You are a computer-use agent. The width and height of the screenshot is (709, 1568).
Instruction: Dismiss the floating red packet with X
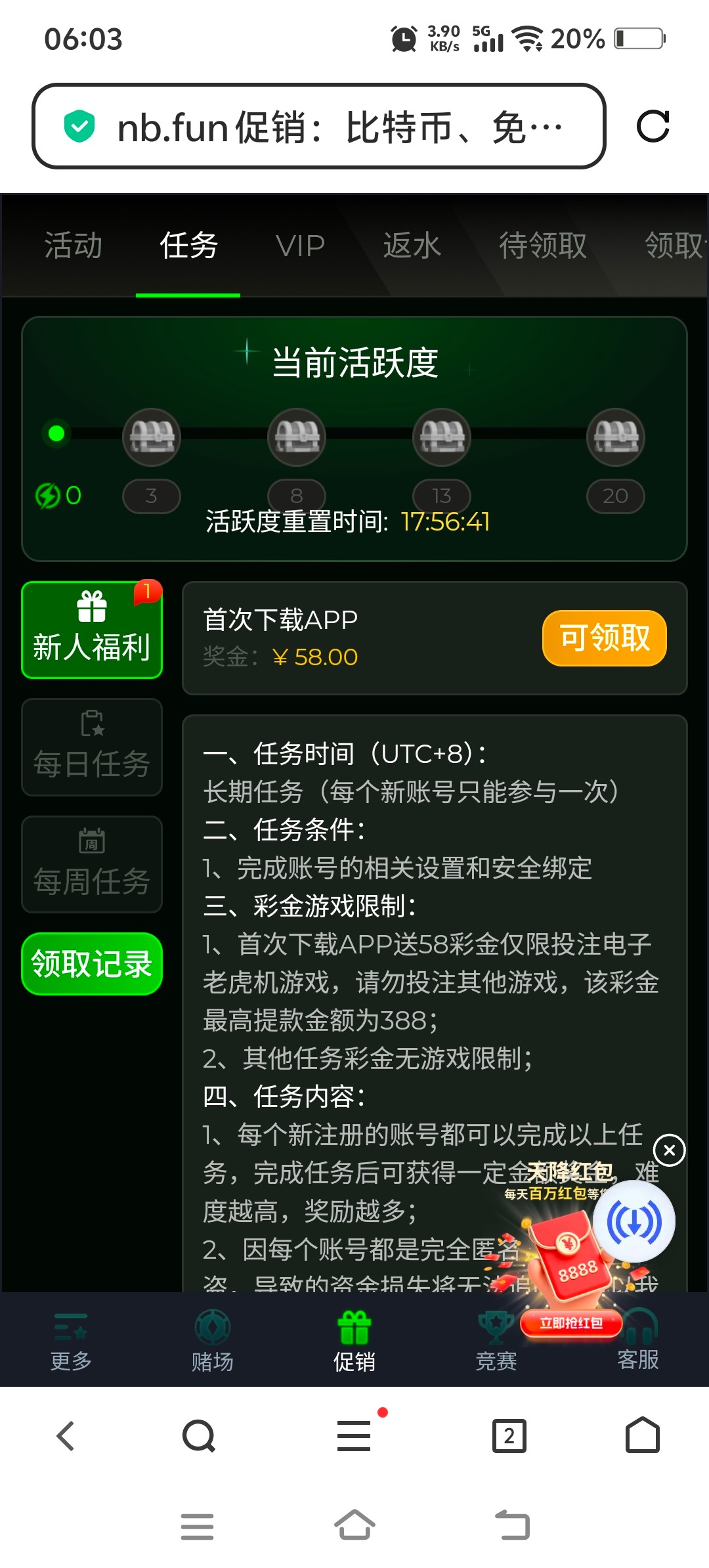click(669, 1150)
